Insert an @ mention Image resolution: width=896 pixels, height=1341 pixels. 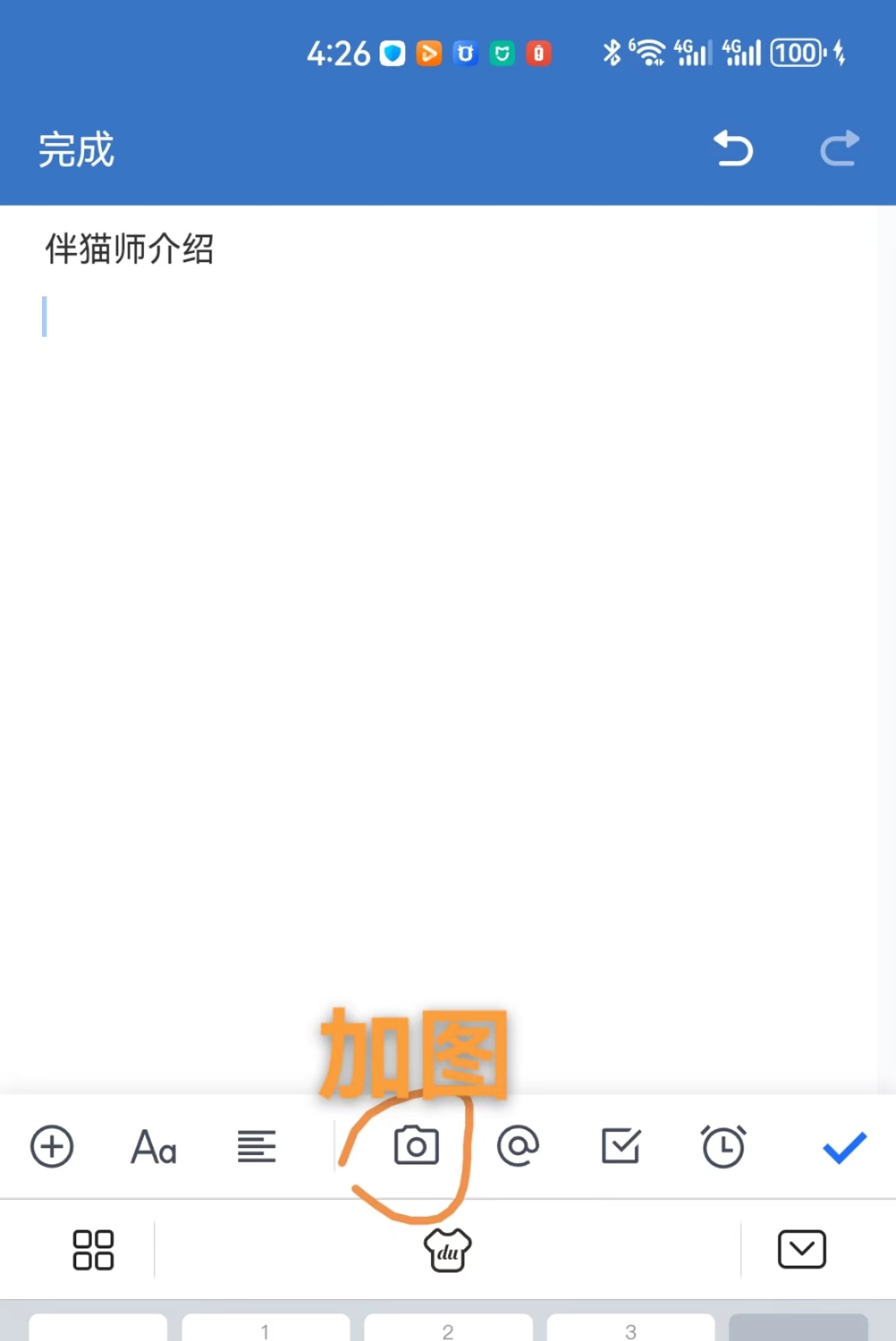pos(518,1146)
